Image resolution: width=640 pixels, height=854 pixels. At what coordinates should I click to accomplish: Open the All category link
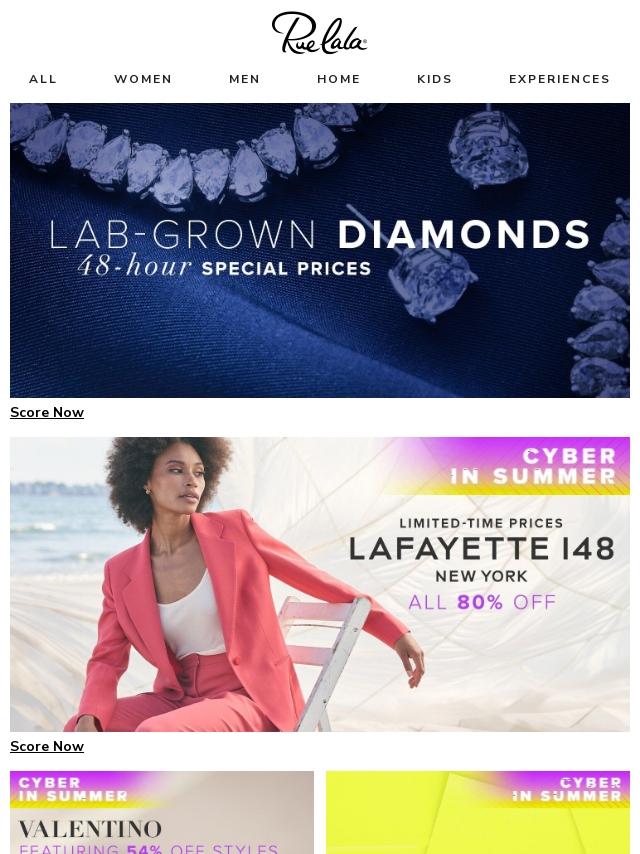[43, 79]
